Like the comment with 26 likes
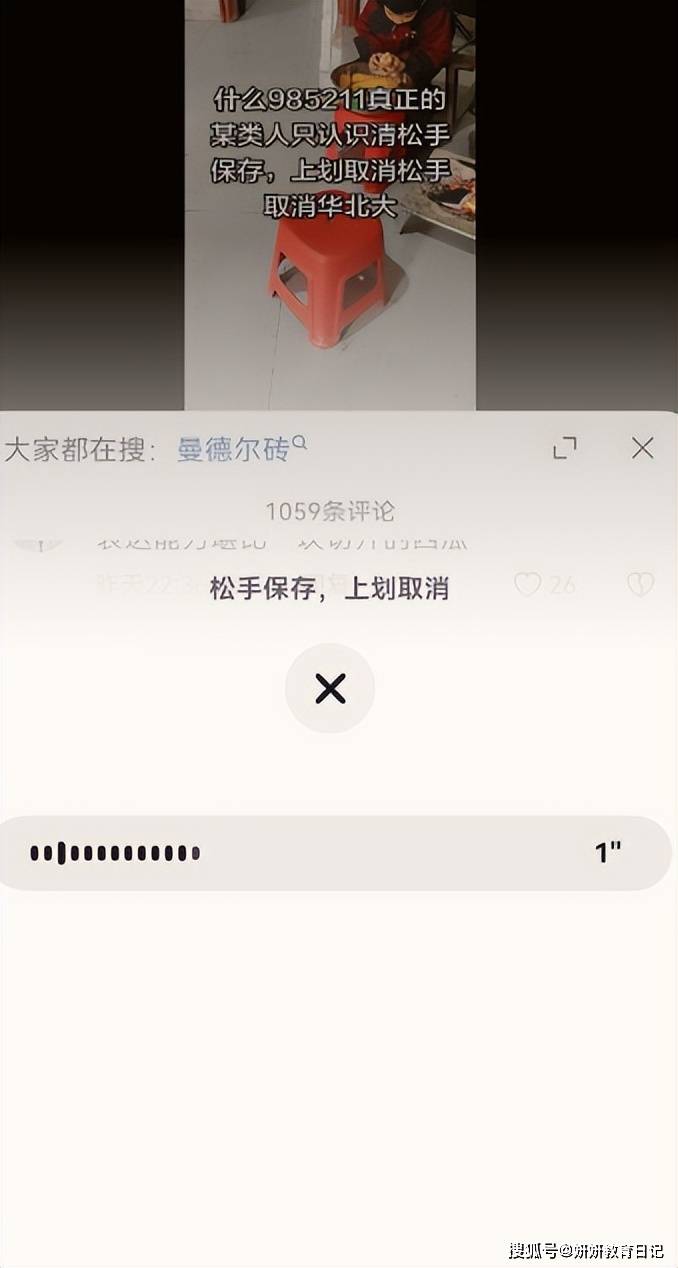The image size is (678, 1268). [528, 585]
